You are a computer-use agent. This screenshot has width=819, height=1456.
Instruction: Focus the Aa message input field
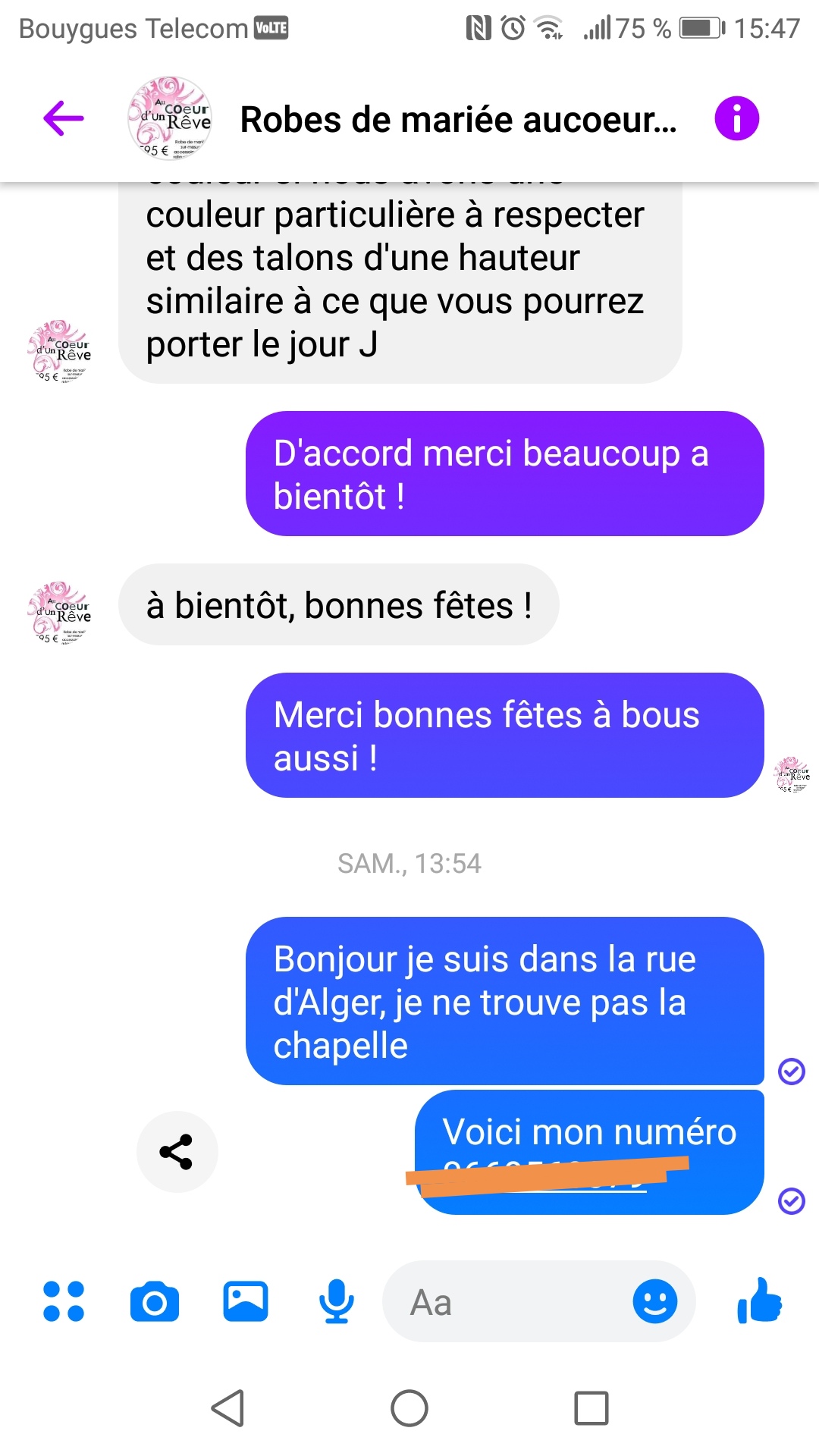508,1302
